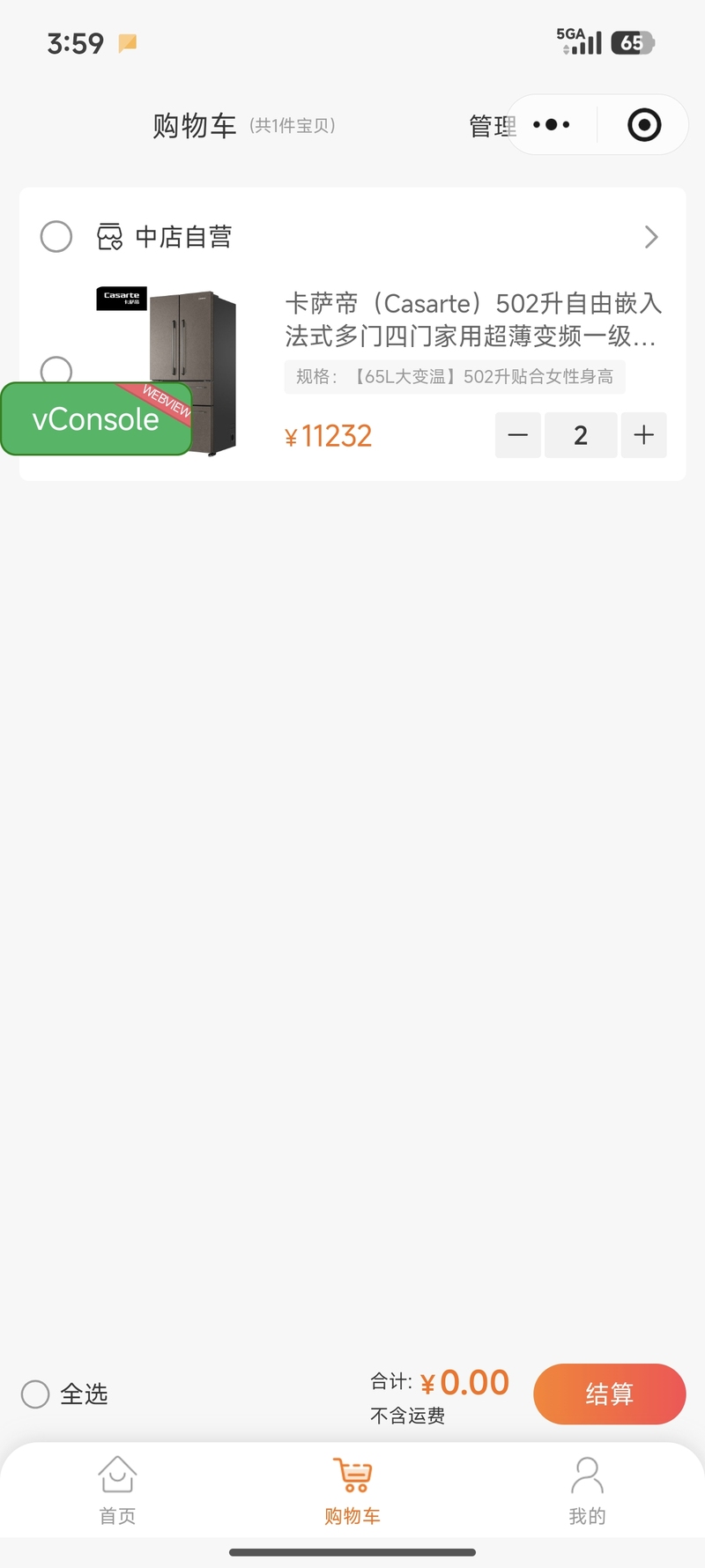The width and height of the screenshot is (705, 1568).
Task: Open the mini program more options menu
Action: [x=553, y=125]
